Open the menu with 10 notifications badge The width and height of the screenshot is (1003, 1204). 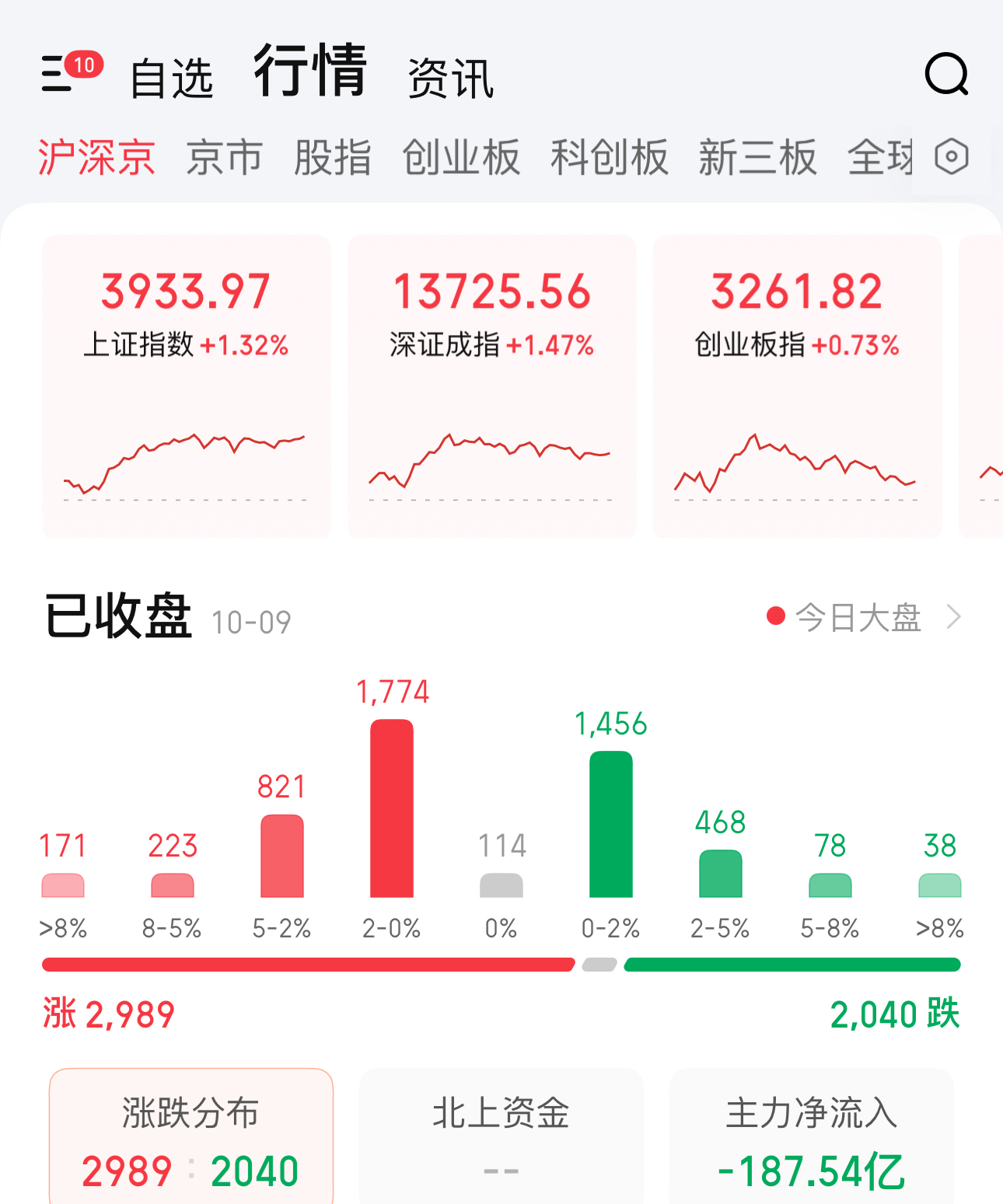tap(68, 74)
